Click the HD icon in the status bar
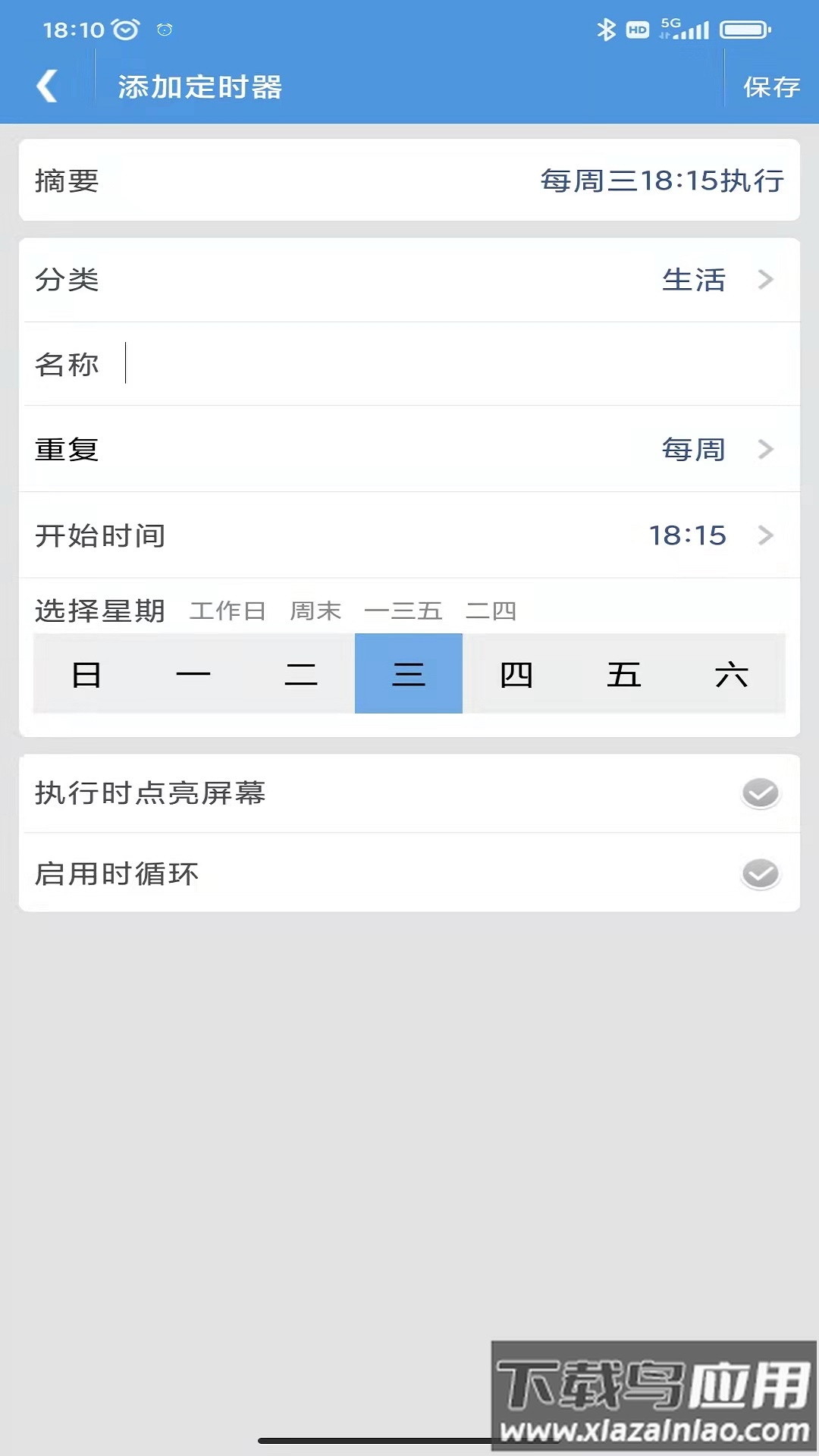This screenshot has width=819, height=1456. tap(636, 30)
